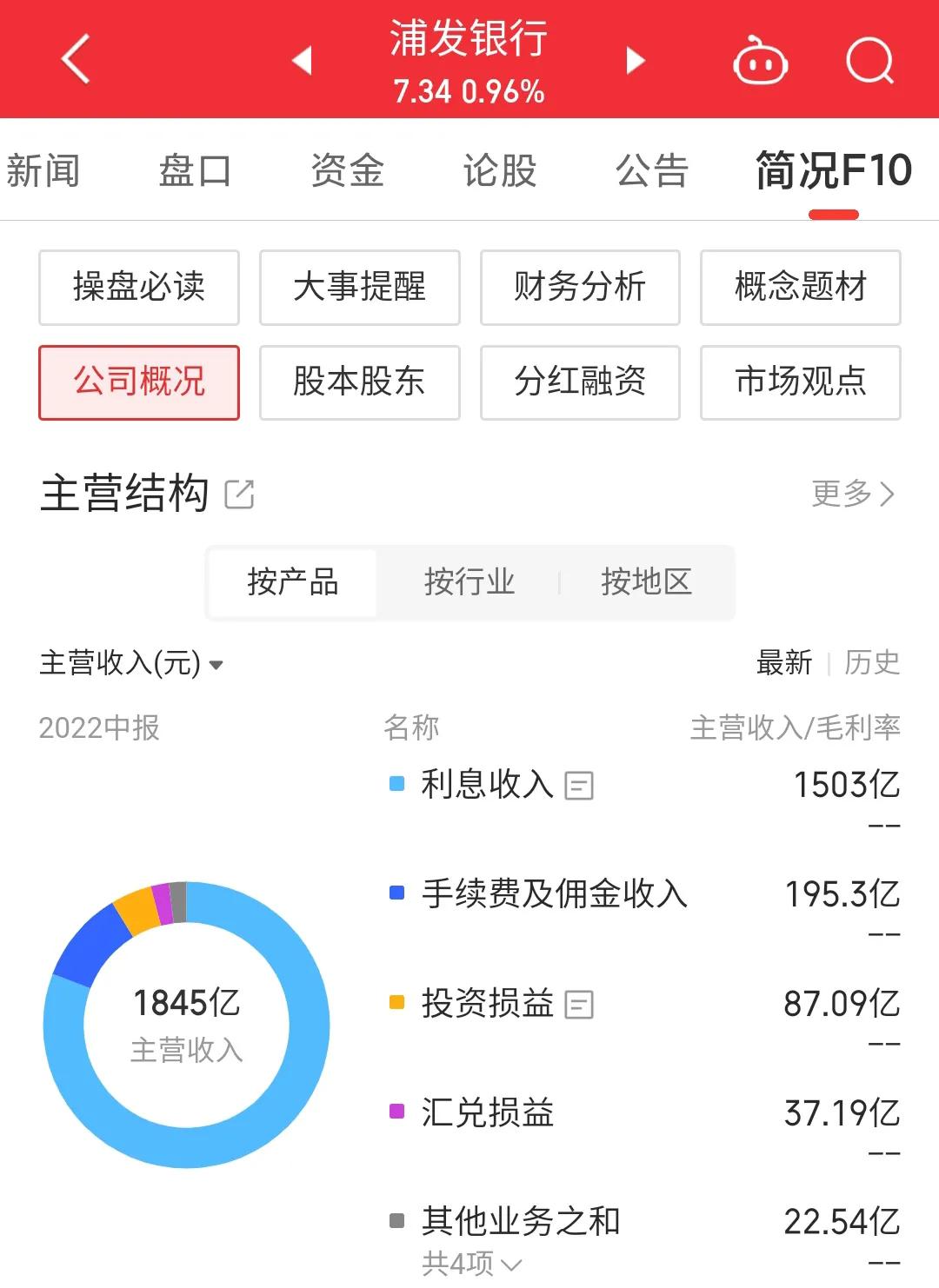Tap the document icon beside 利息收入
This screenshot has height=1288, width=939.
coord(581,785)
